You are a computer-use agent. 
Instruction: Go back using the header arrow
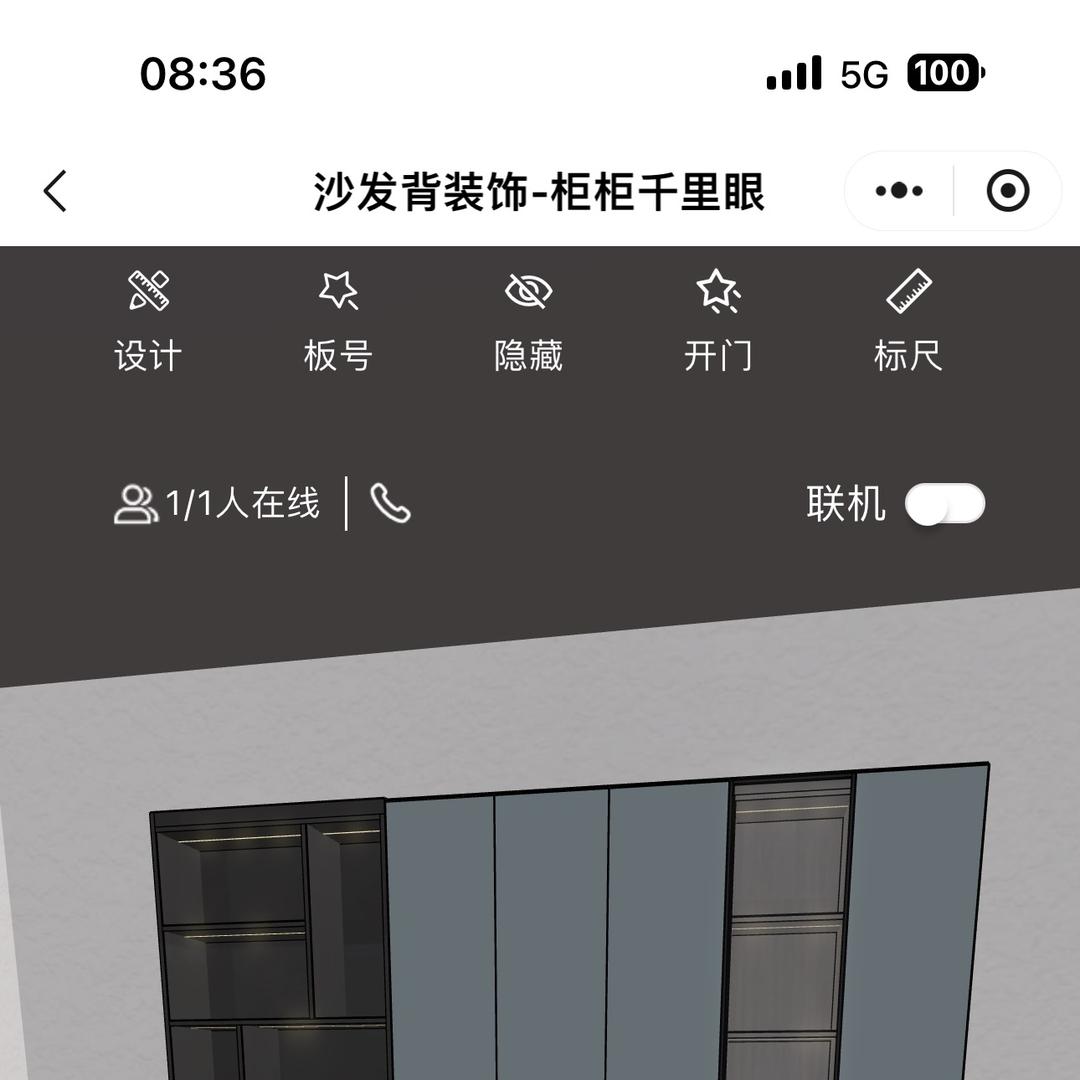click(x=56, y=191)
